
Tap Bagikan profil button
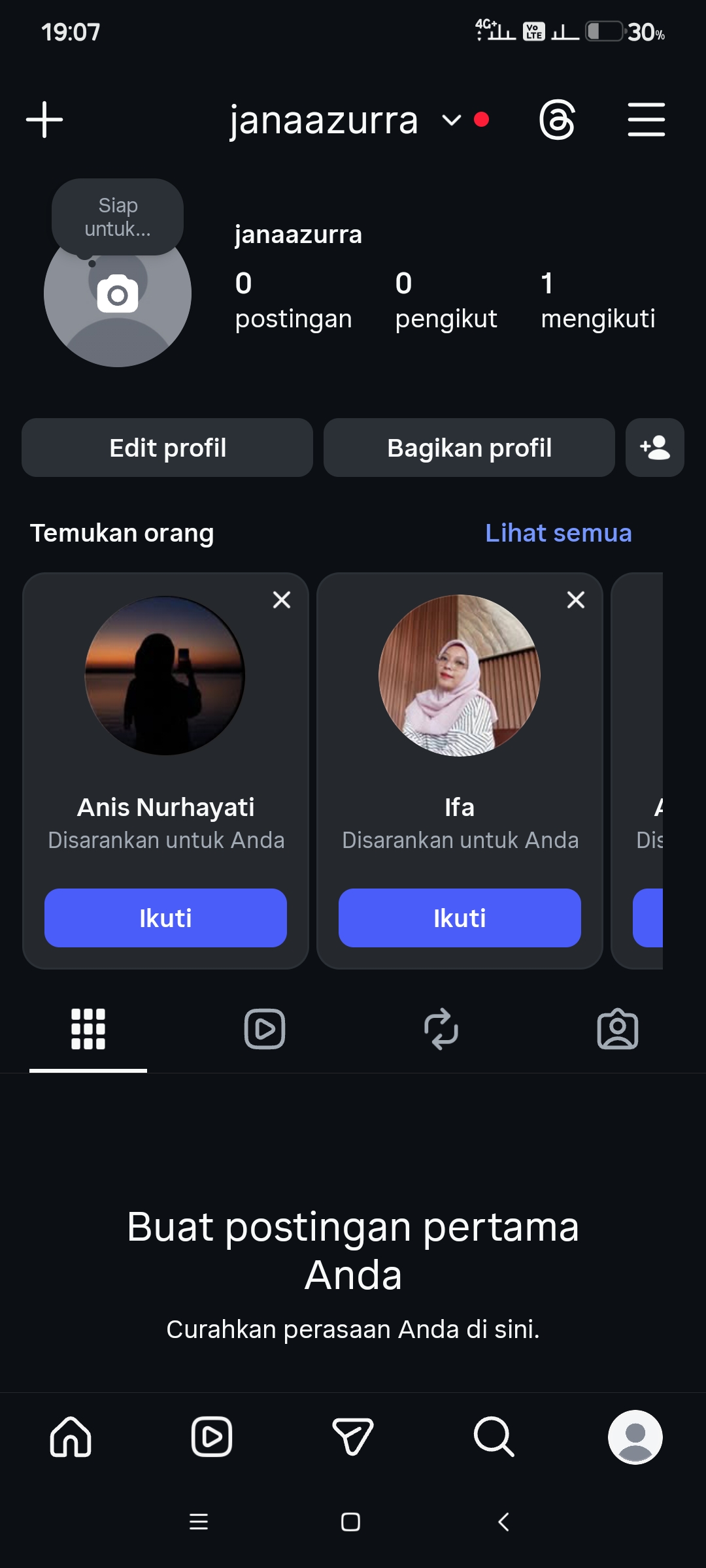(469, 448)
